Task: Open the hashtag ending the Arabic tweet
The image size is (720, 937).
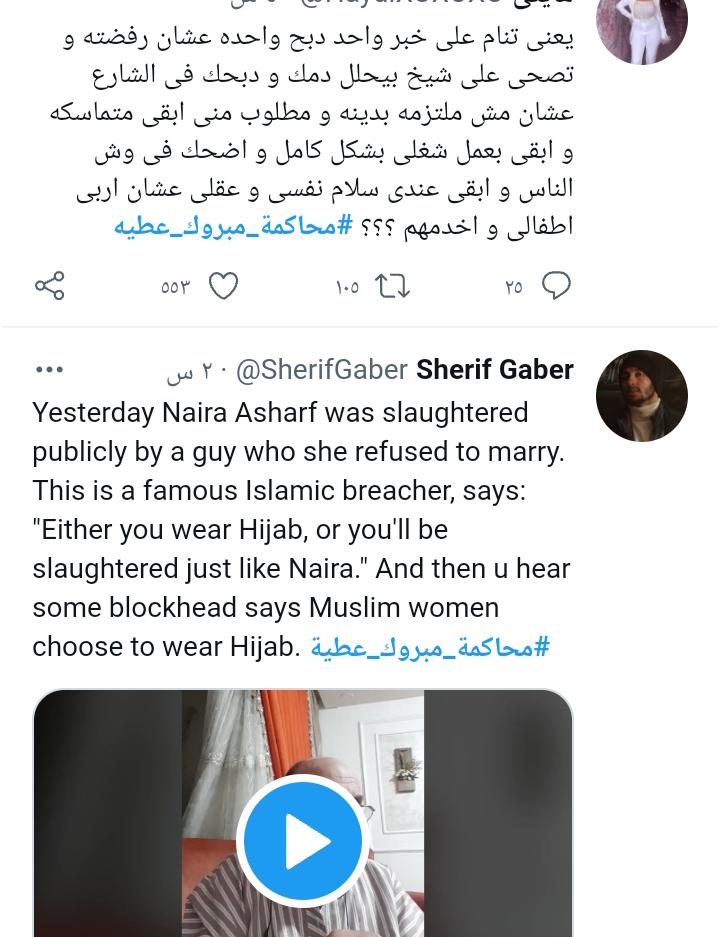Action: [x=233, y=226]
